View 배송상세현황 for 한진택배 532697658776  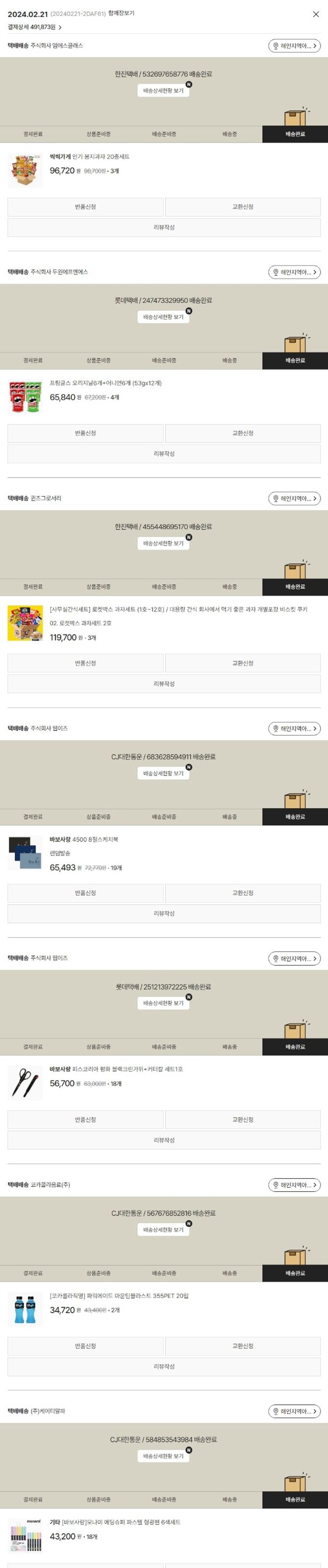[163, 91]
